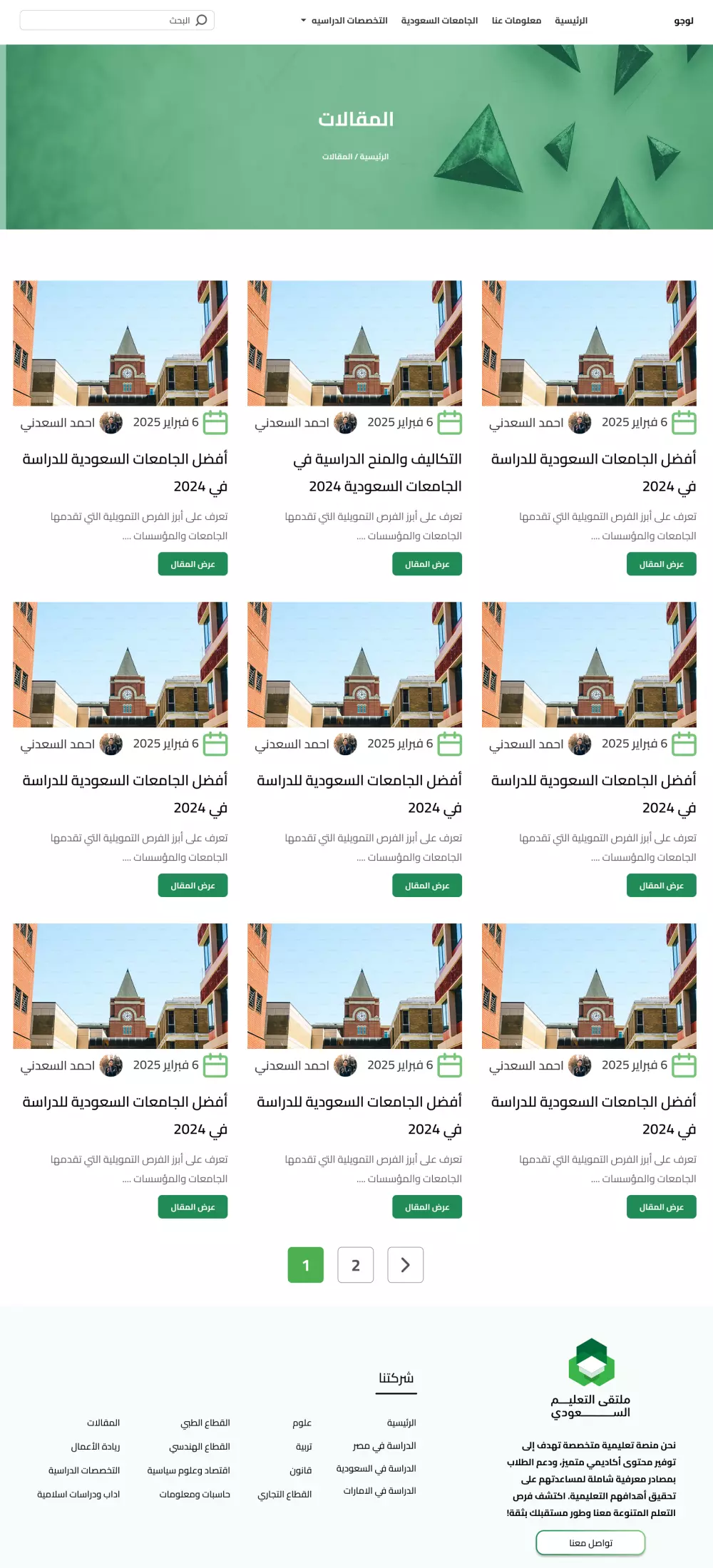The width and height of the screenshot is (713, 1568).
Task: Click the calendar icon on التكاليف والمنح الدراسية article
Action: [449, 423]
